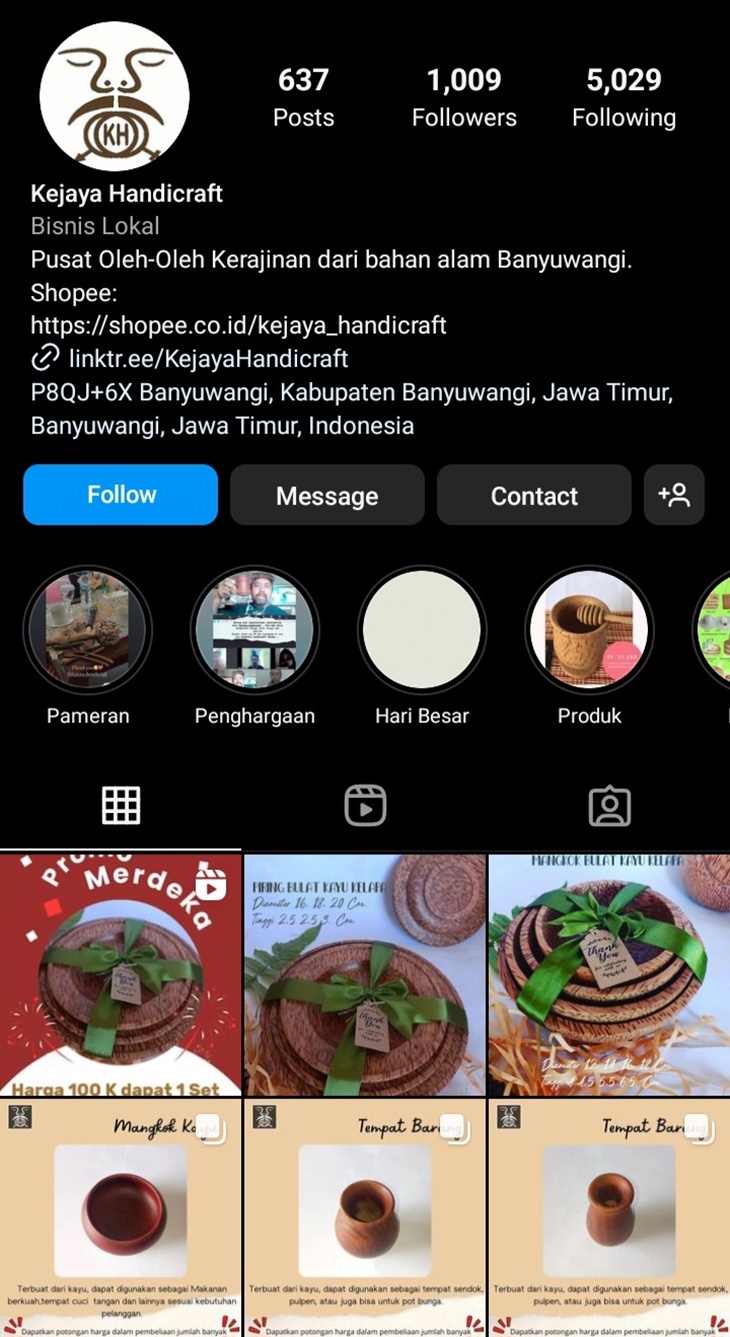View the 5,029 following list

tap(624, 97)
